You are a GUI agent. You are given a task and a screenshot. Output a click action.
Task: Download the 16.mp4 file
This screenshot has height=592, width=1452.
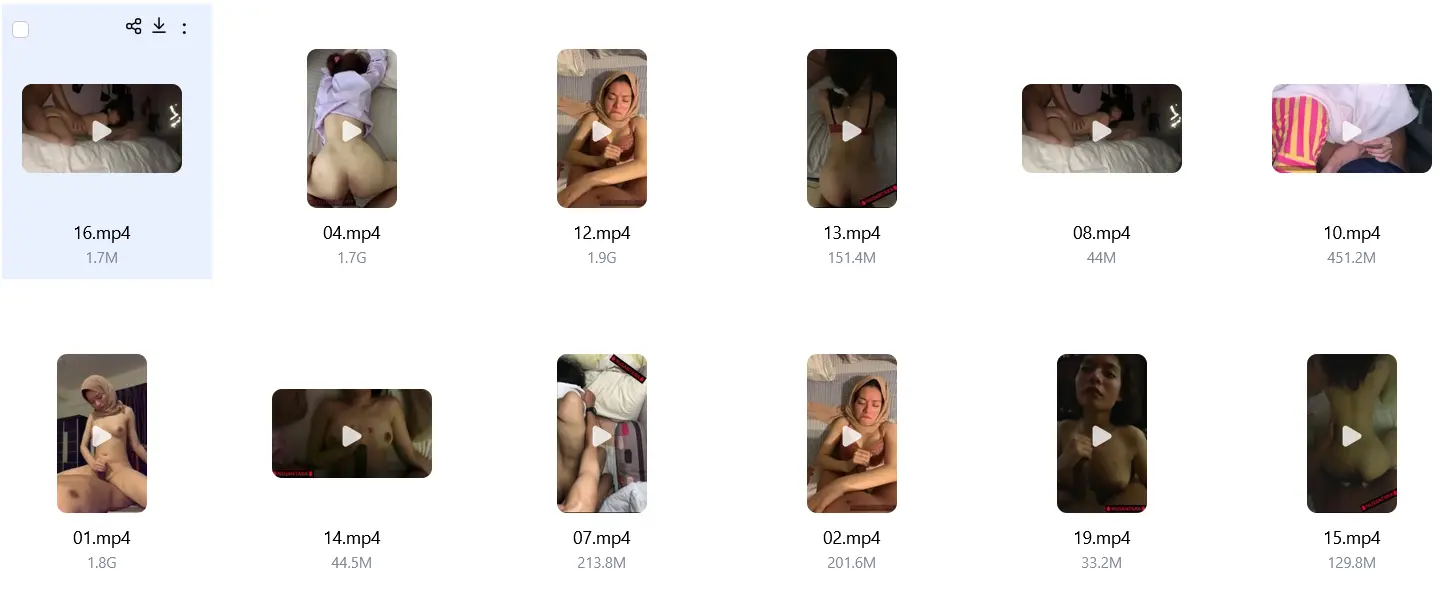coord(159,27)
